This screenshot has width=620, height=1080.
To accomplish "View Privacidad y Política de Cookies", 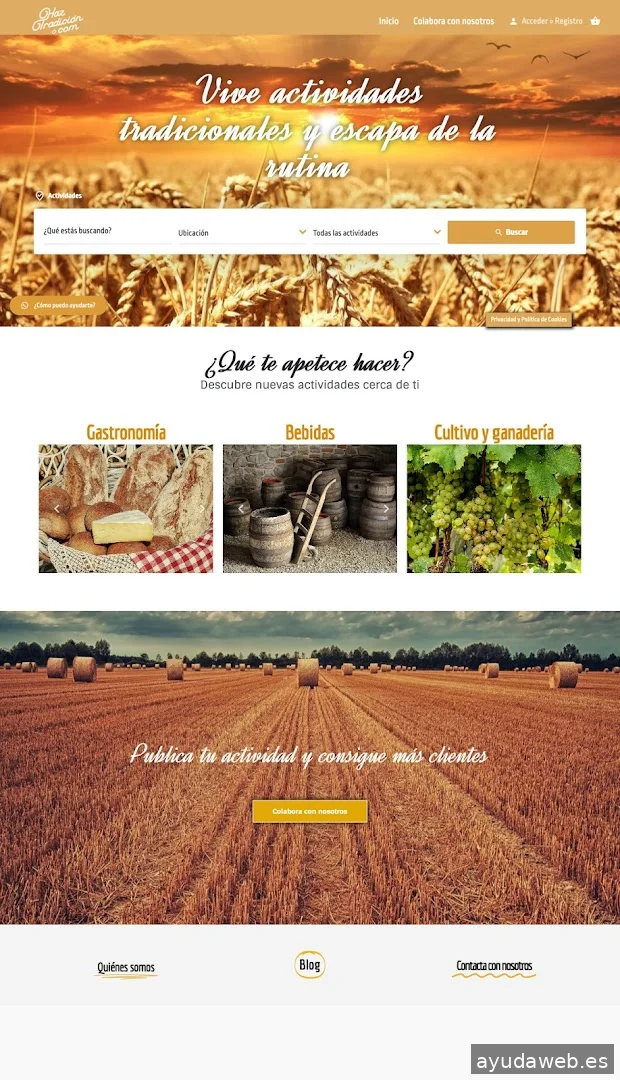I will tap(529, 320).
